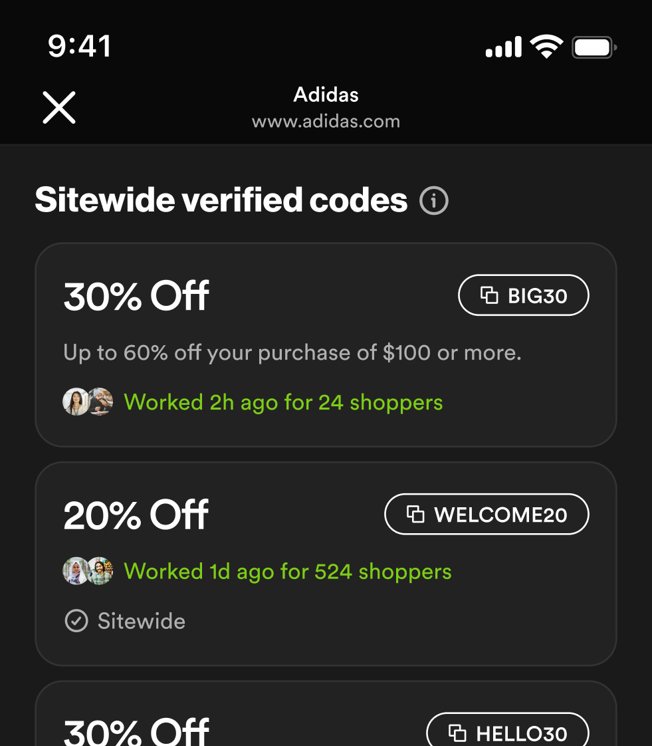Show info about sitewide verified codes
Screen dimensions: 652x746
(x=434, y=201)
